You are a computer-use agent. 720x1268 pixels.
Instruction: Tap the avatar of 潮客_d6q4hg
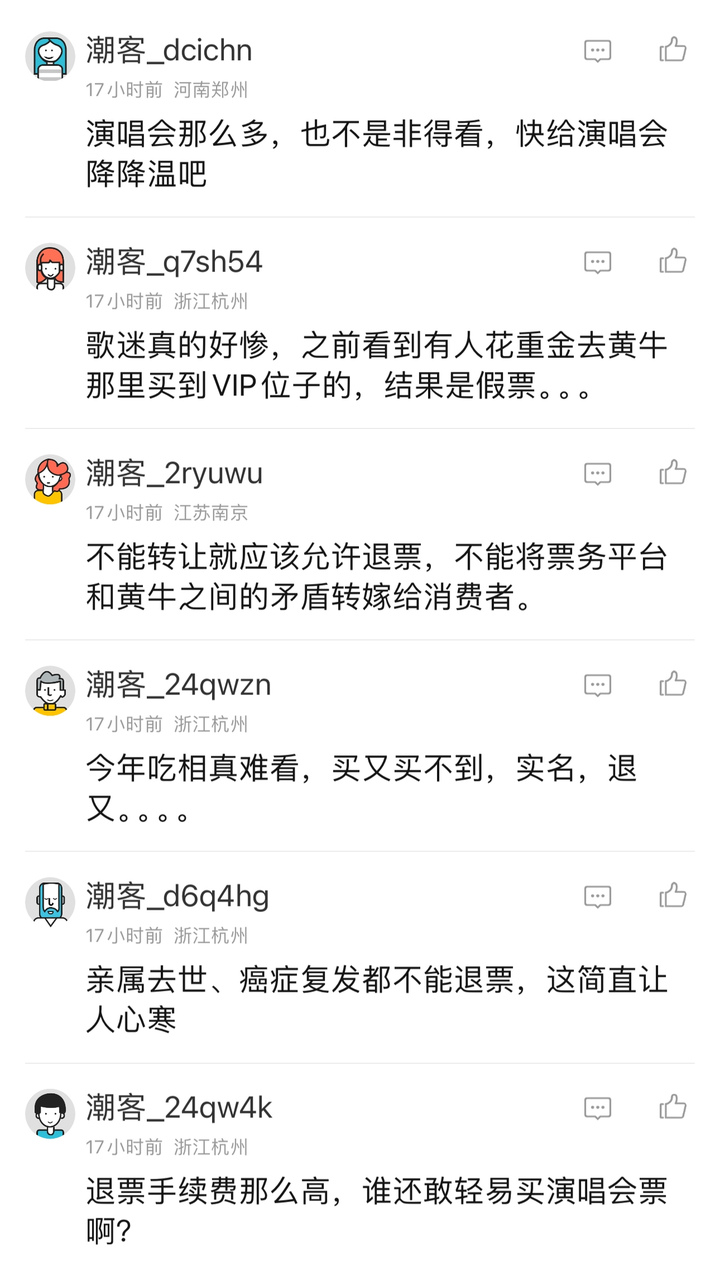click(x=50, y=902)
